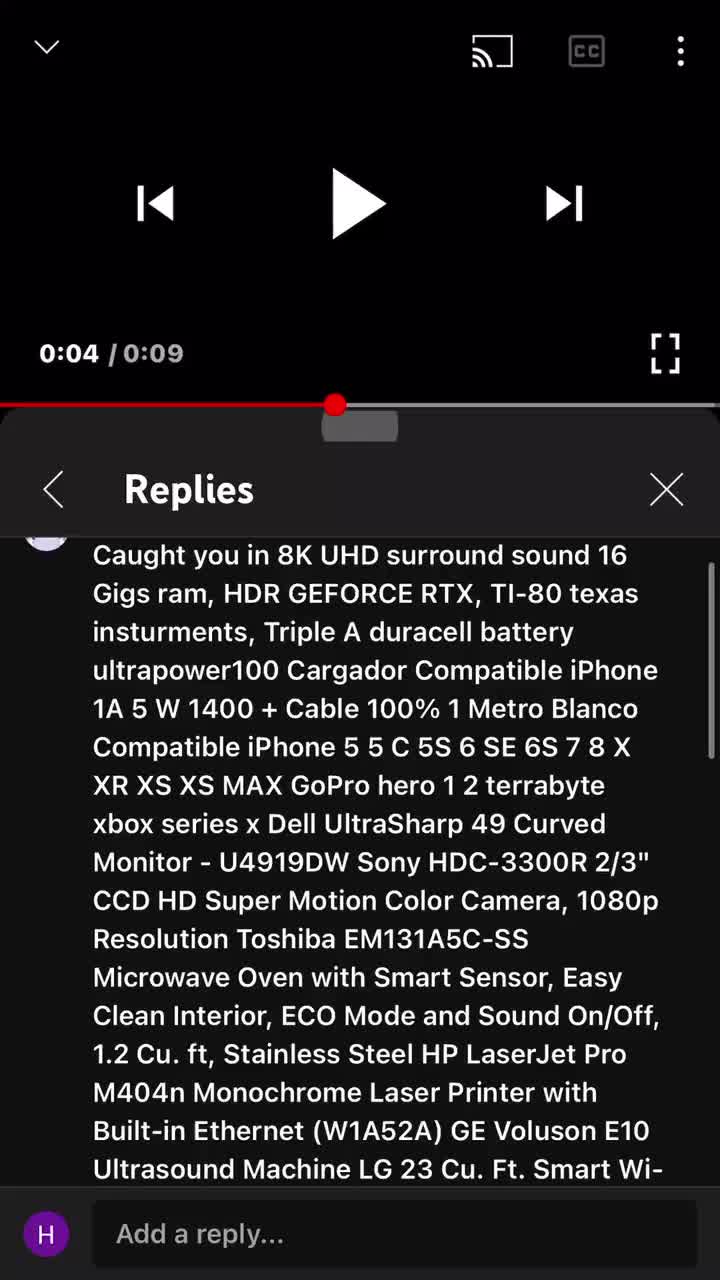
Task: Tap the red progress bar scrubber
Action: pyautogui.click(x=335, y=404)
